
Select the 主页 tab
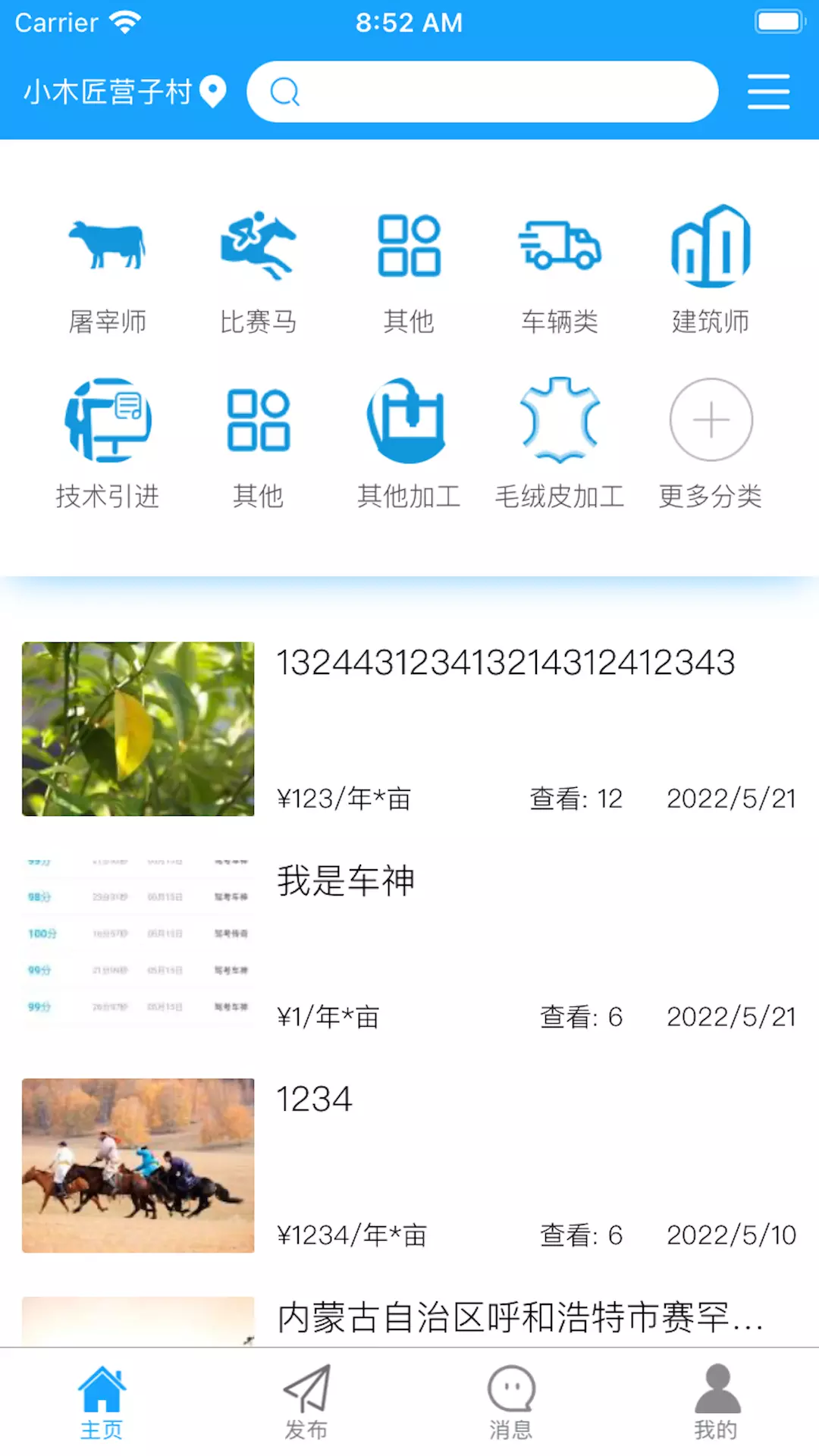coord(102,1403)
